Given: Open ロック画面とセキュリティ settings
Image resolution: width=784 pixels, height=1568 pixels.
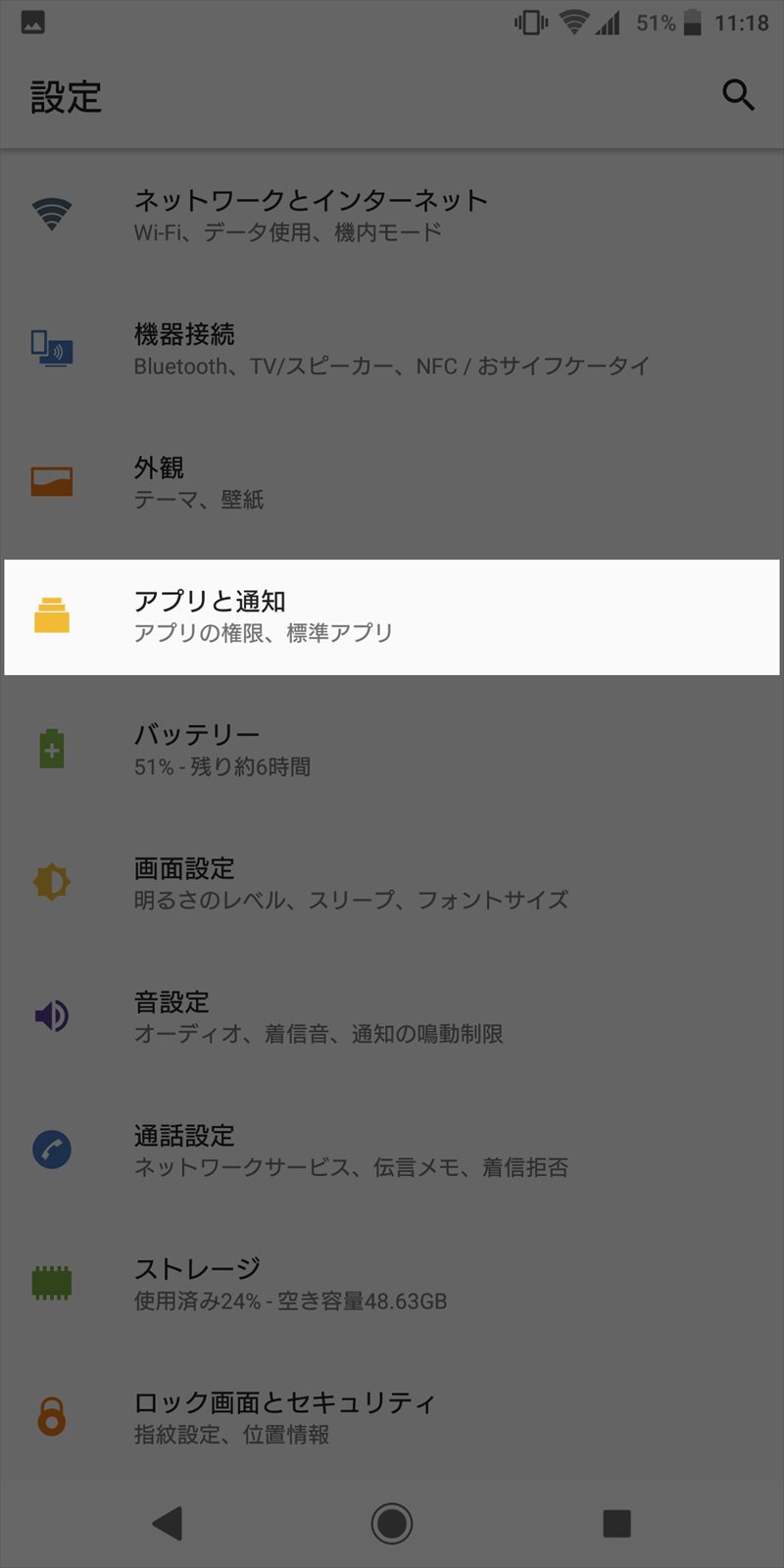Looking at the screenshot, I should tap(392, 1417).
